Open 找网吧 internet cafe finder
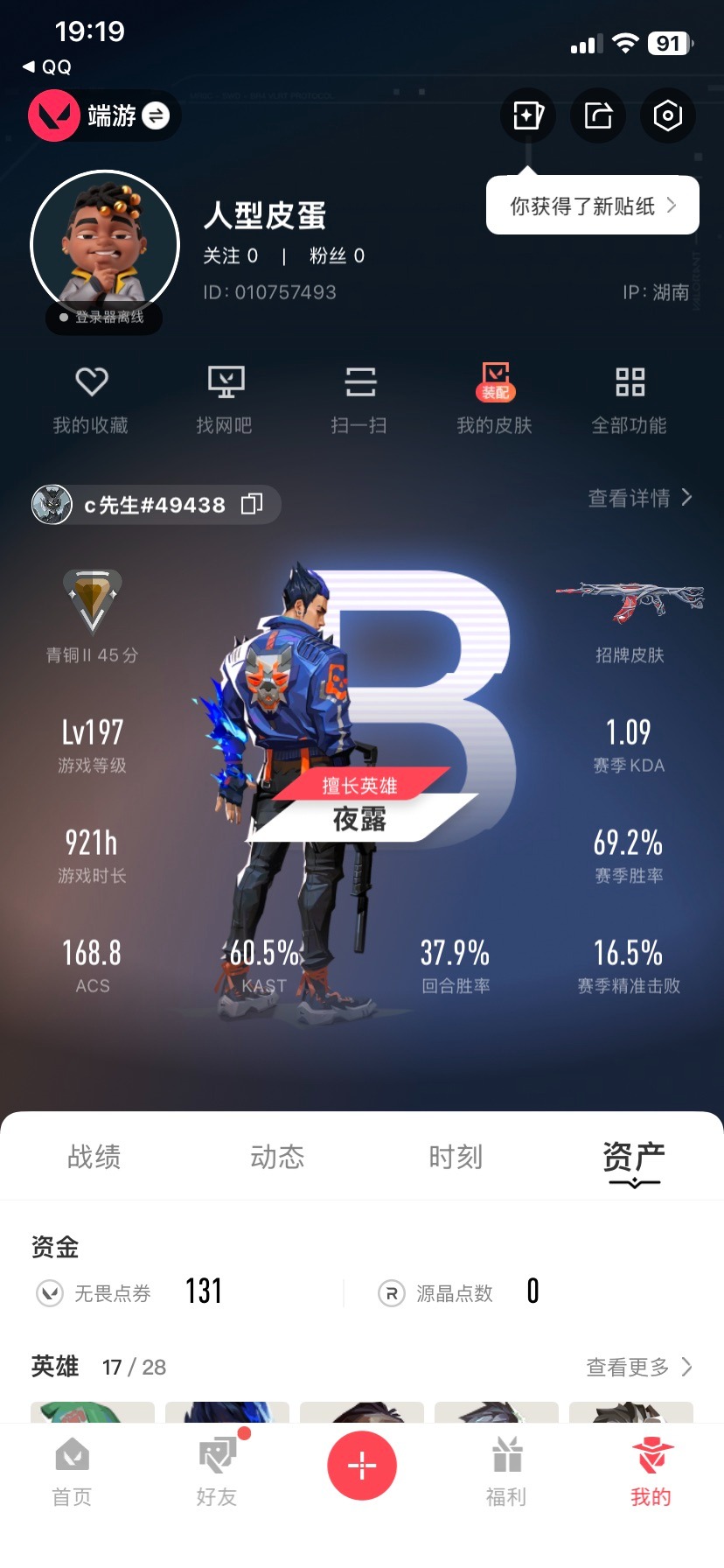 coord(225,399)
